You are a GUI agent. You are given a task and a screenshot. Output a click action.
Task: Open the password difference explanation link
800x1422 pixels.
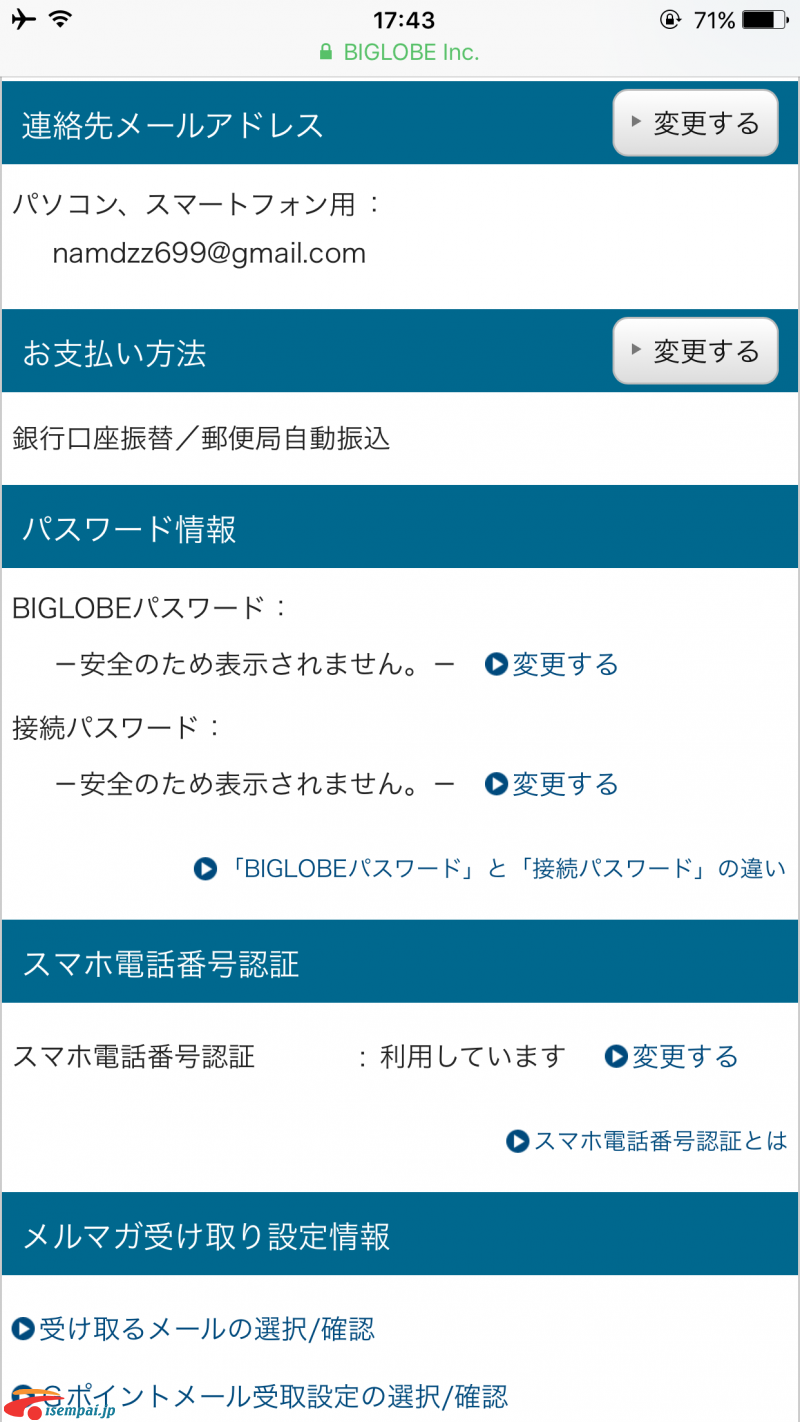coord(490,868)
